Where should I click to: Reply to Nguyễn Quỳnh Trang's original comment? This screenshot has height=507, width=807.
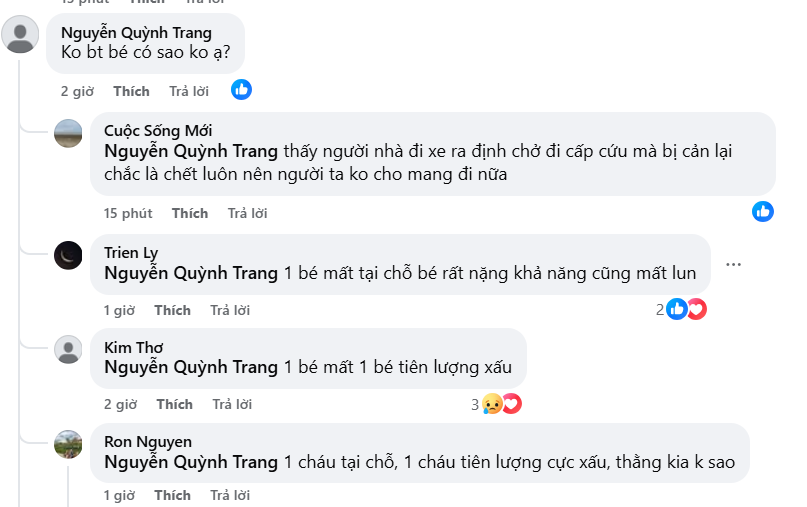[x=189, y=91]
